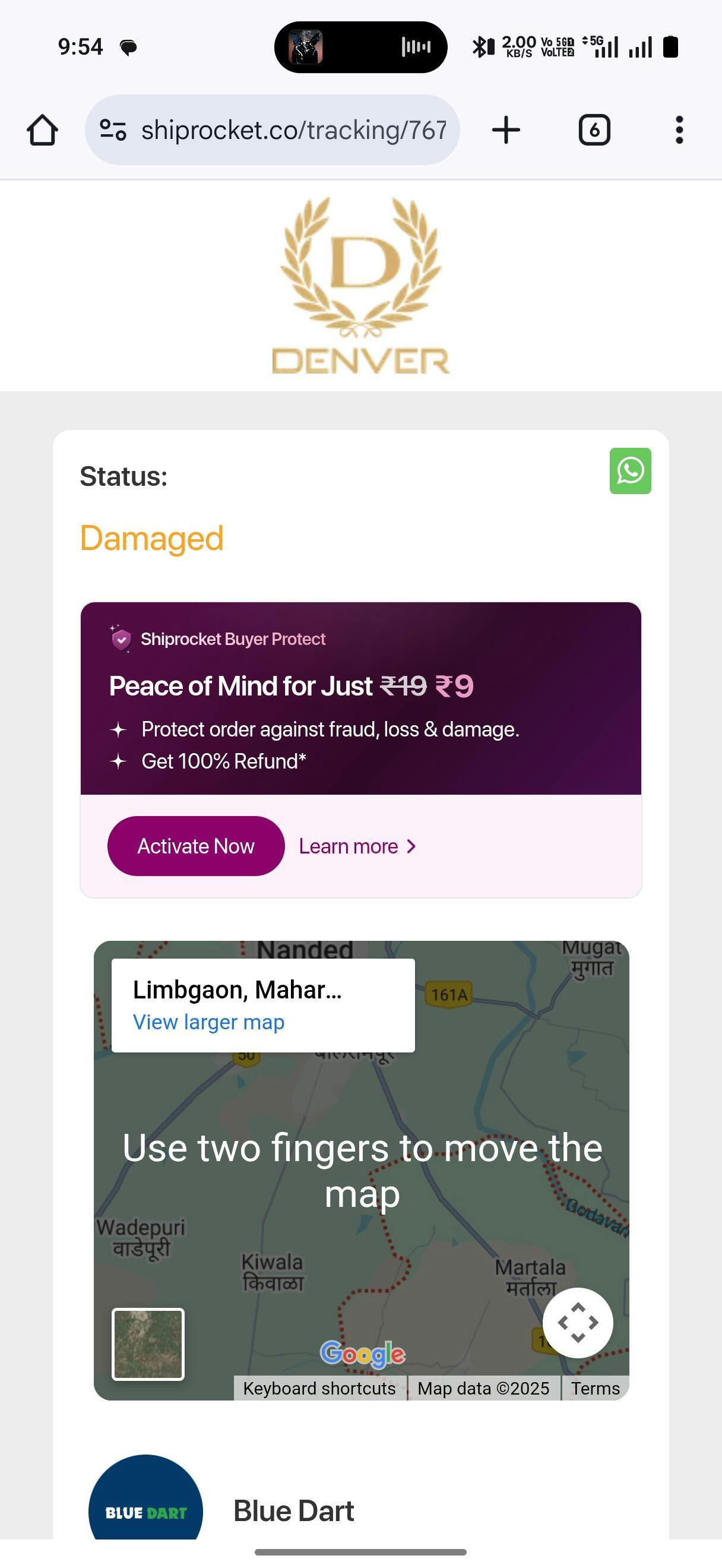Open a new browser tab
Image resolution: width=722 pixels, height=1568 pixels.
pyautogui.click(x=505, y=130)
